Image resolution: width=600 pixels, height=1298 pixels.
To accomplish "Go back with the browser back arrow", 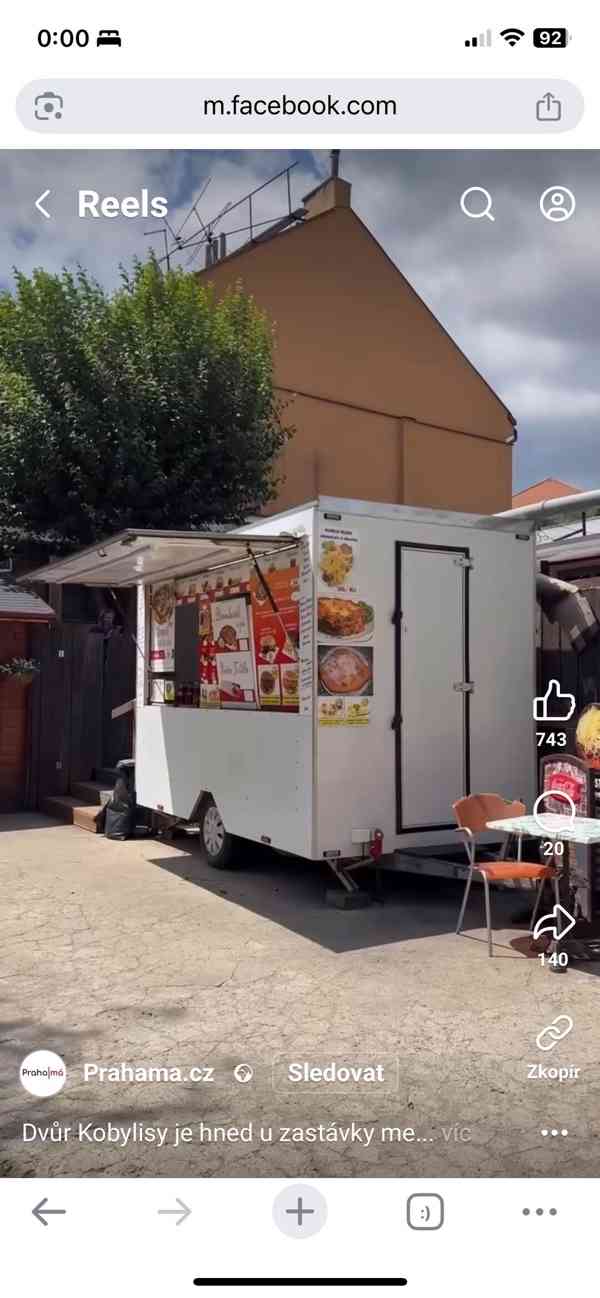I will click(48, 1212).
